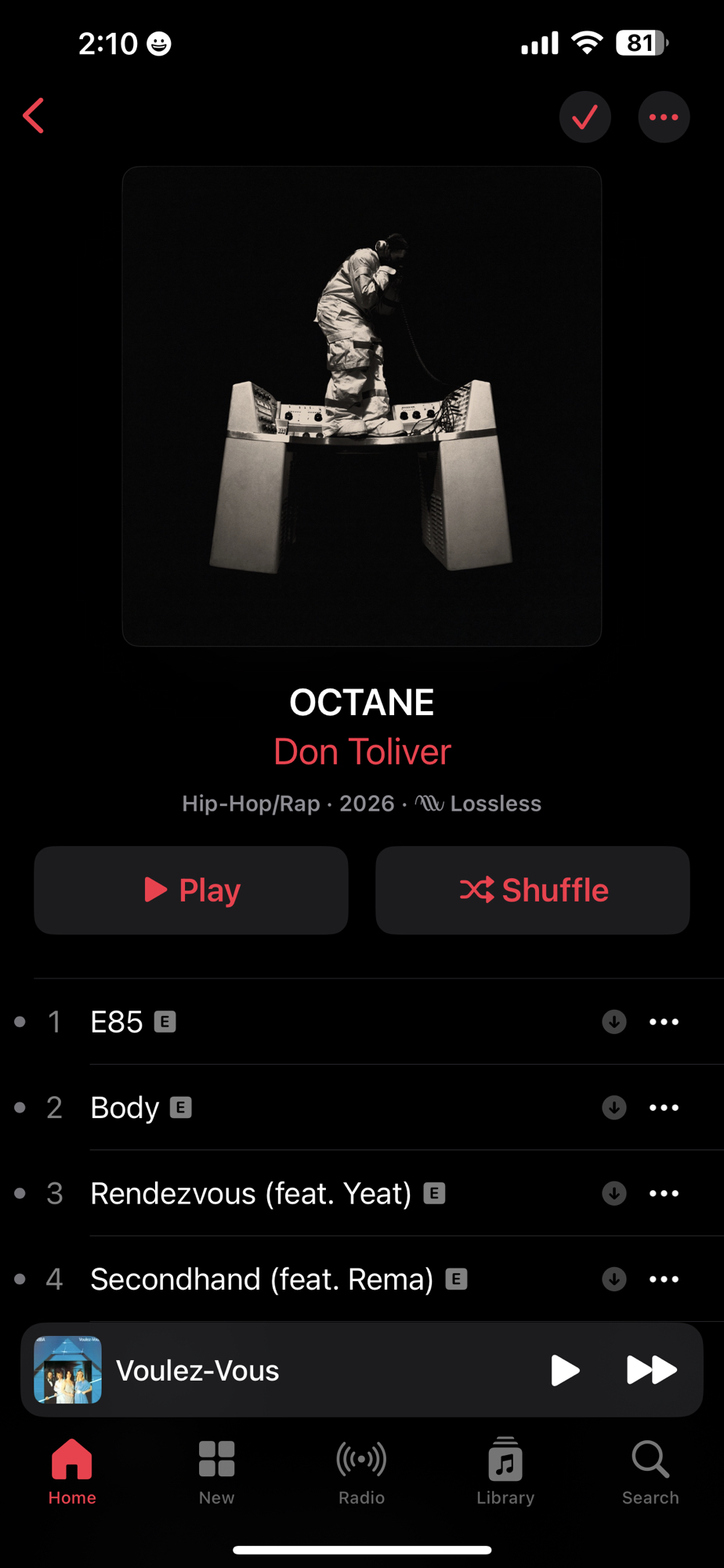Open more options for E85
The height and width of the screenshot is (1568, 724).
coord(664,1022)
